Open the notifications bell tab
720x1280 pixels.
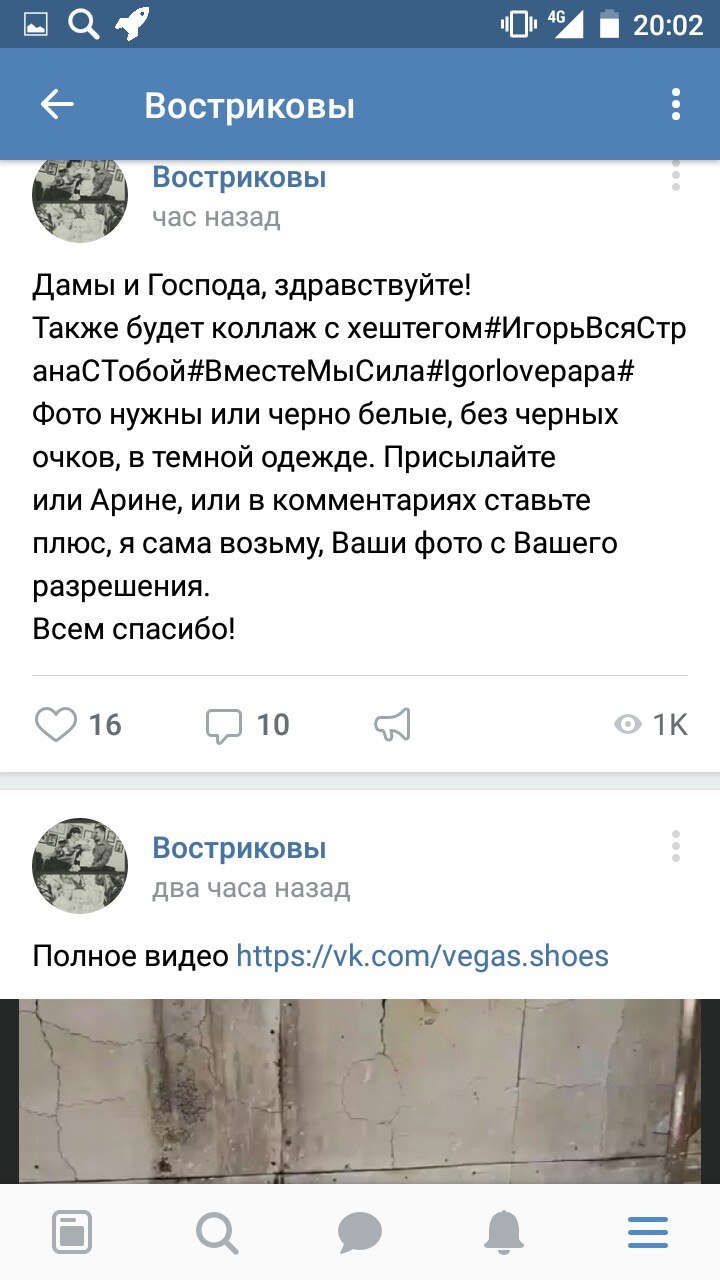(x=504, y=1232)
